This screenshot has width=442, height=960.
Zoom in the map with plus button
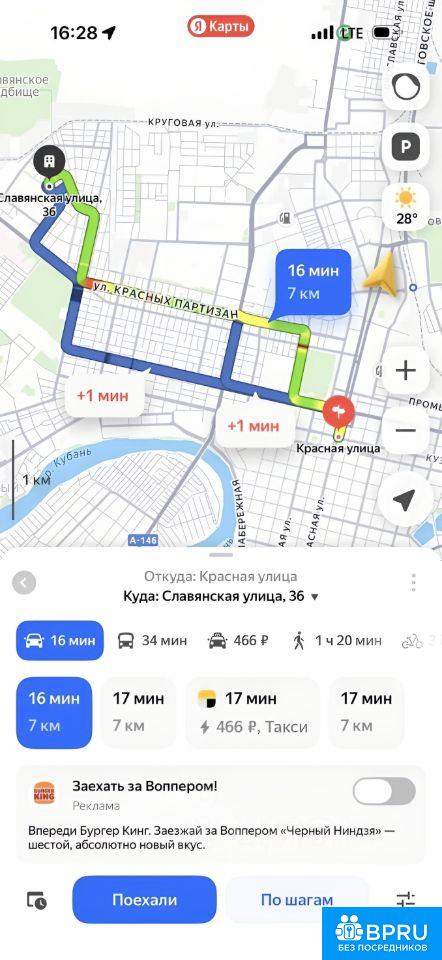point(405,370)
